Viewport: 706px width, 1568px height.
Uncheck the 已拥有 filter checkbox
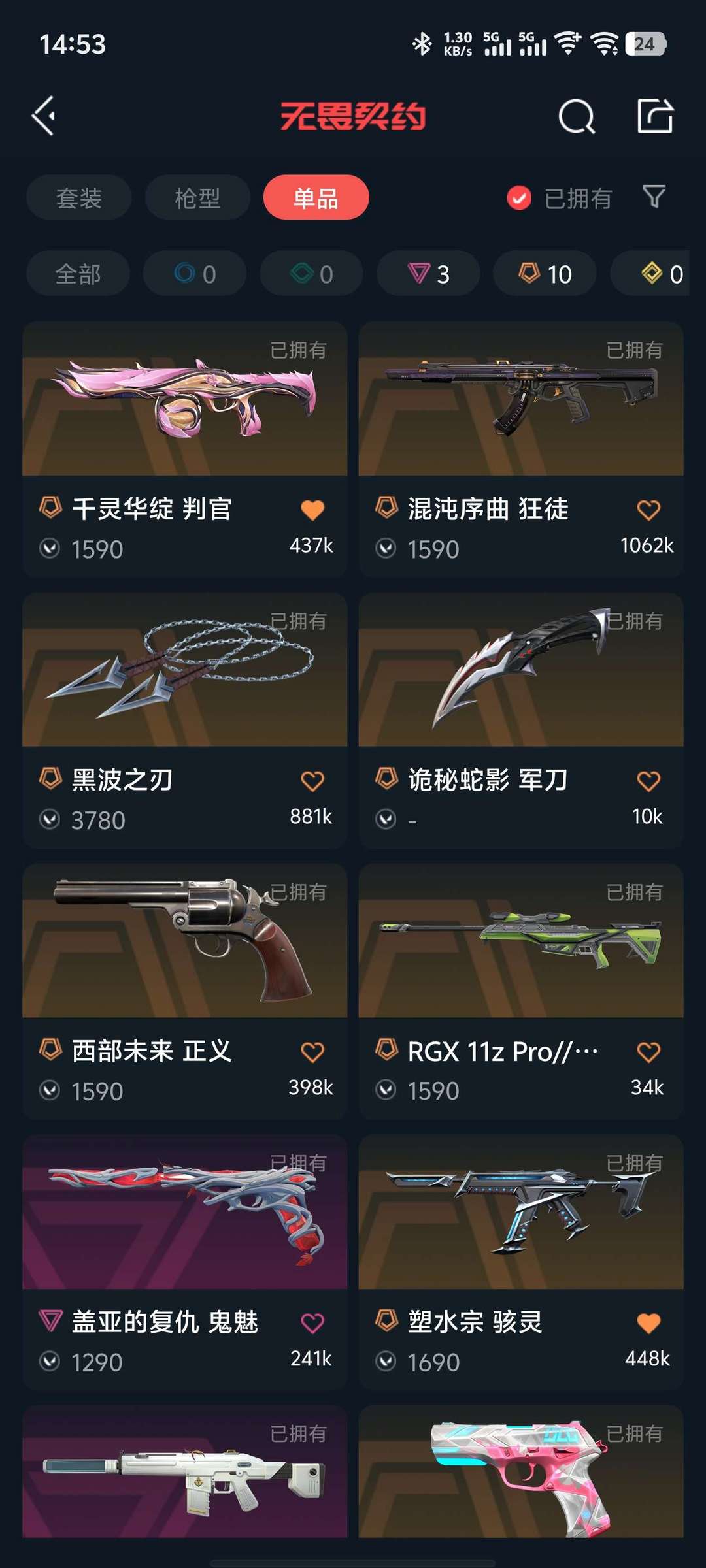tap(519, 198)
